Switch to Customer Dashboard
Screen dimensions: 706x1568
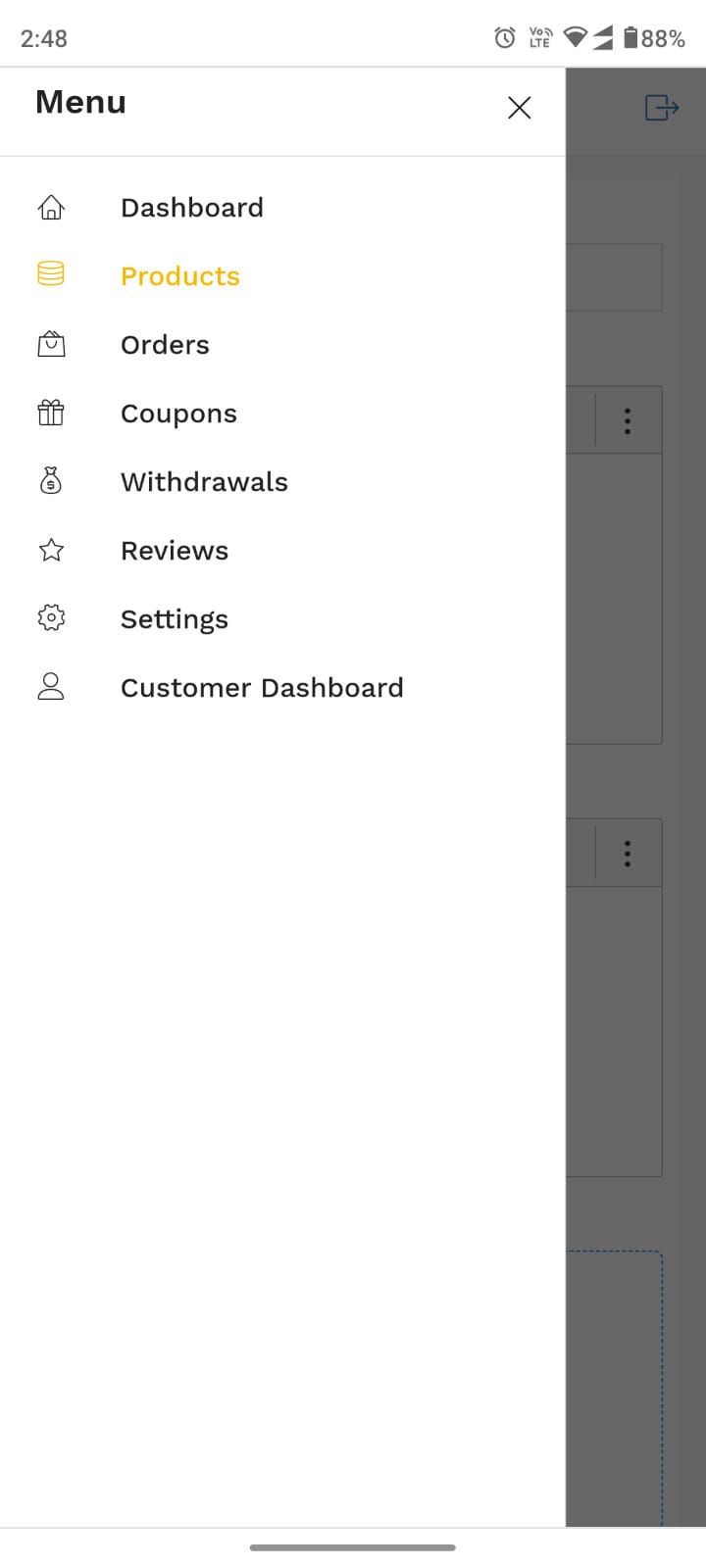pos(261,688)
